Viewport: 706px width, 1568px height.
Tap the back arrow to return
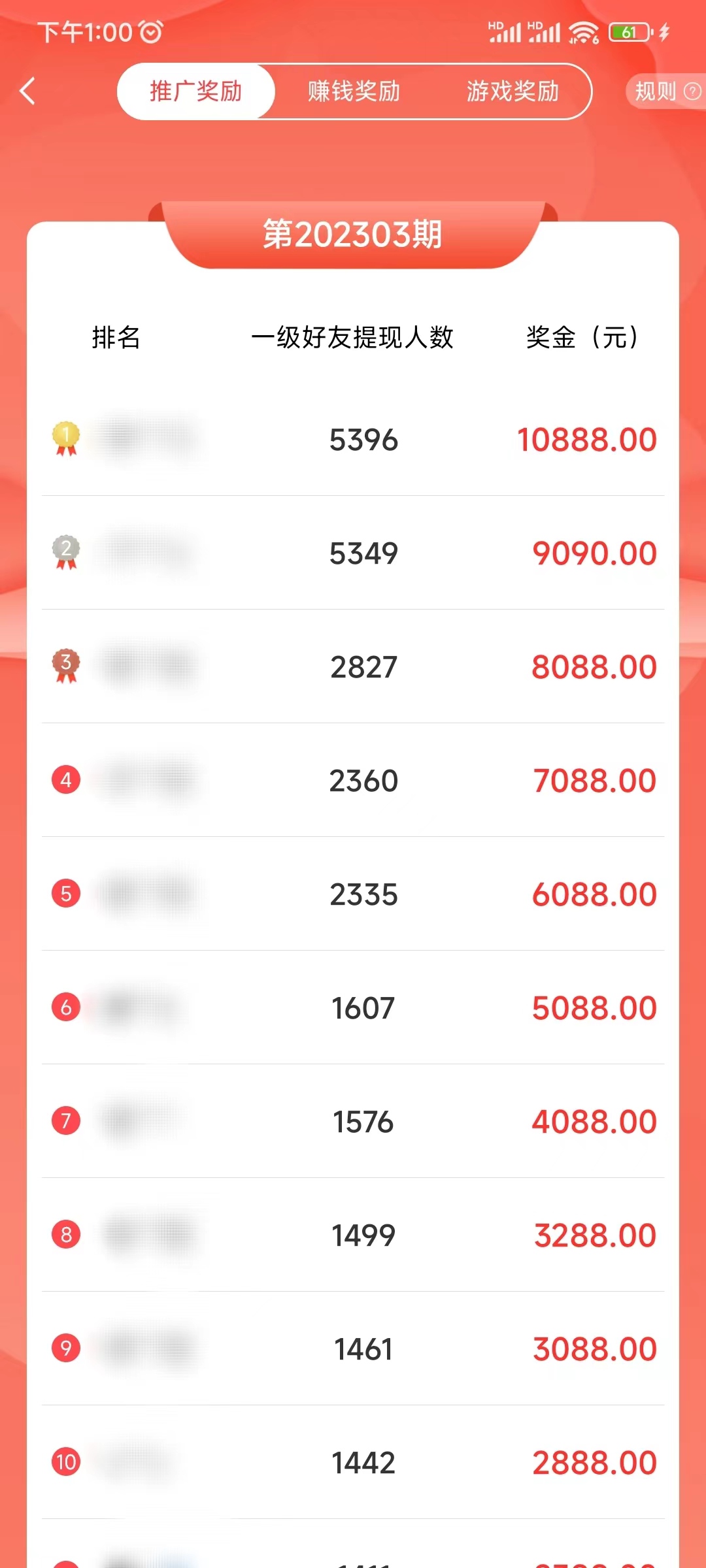pos(27,91)
